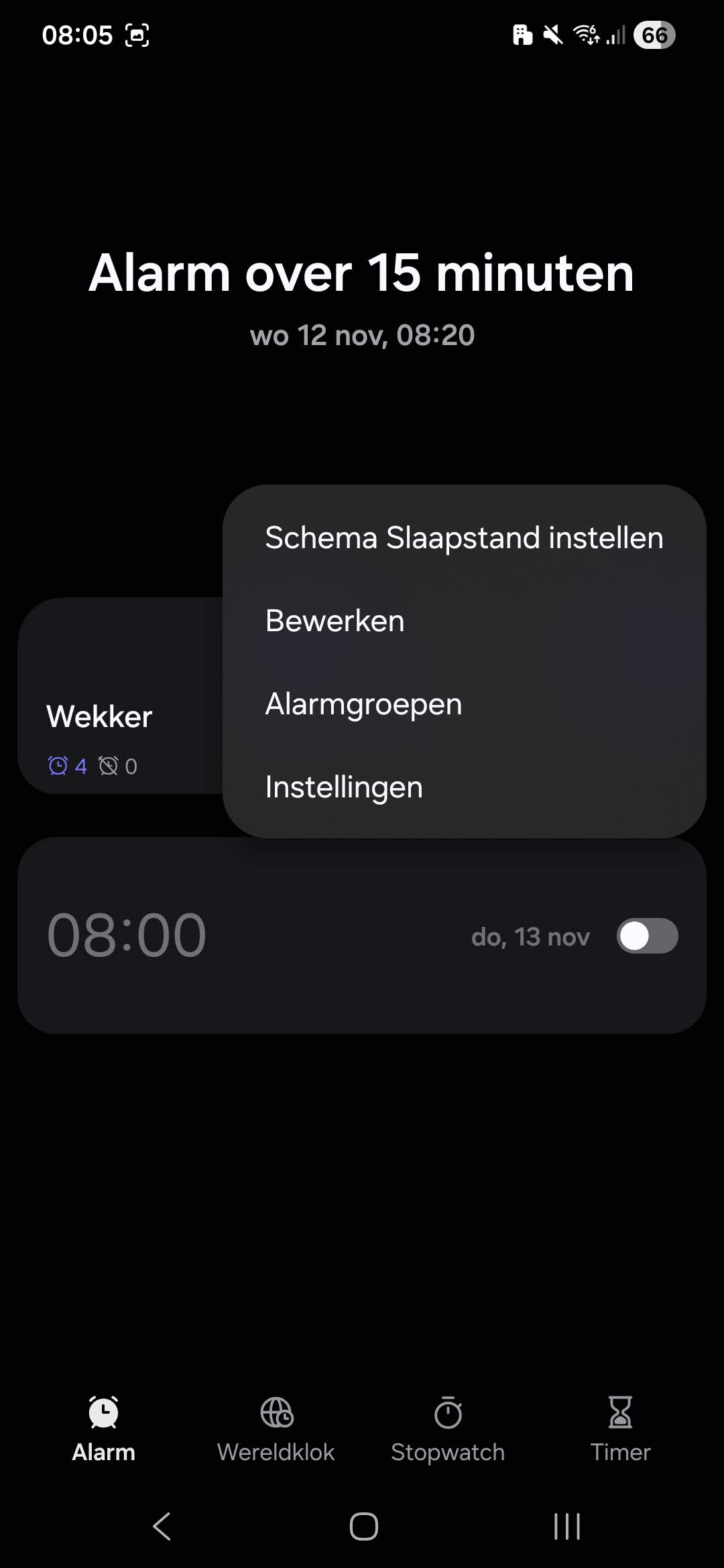Open recent apps from navigation bar
724x1568 pixels.
tap(566, 1527)
